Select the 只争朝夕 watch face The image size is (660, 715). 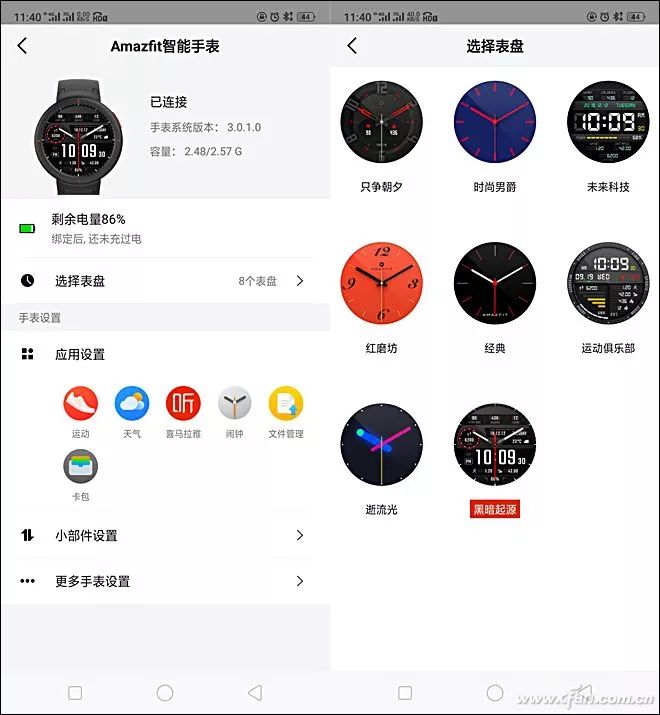tap(382, 122)
